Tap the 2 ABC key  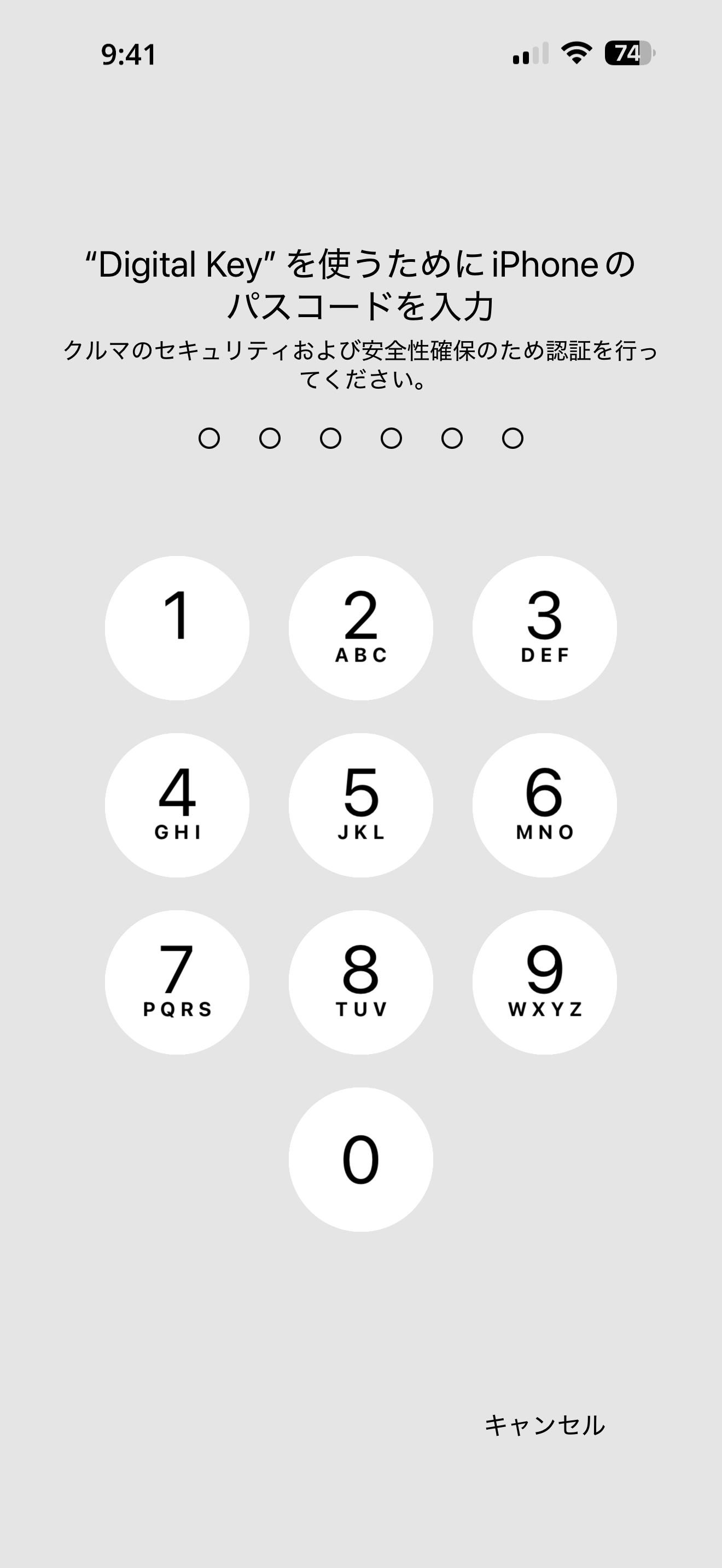361,628
